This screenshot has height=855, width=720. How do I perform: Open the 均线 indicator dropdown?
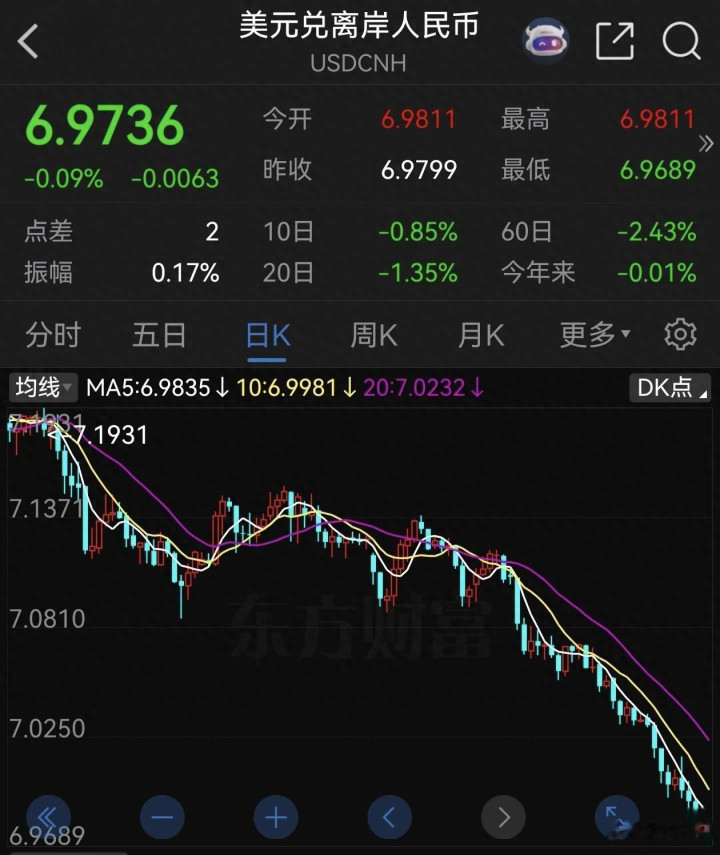43,388
